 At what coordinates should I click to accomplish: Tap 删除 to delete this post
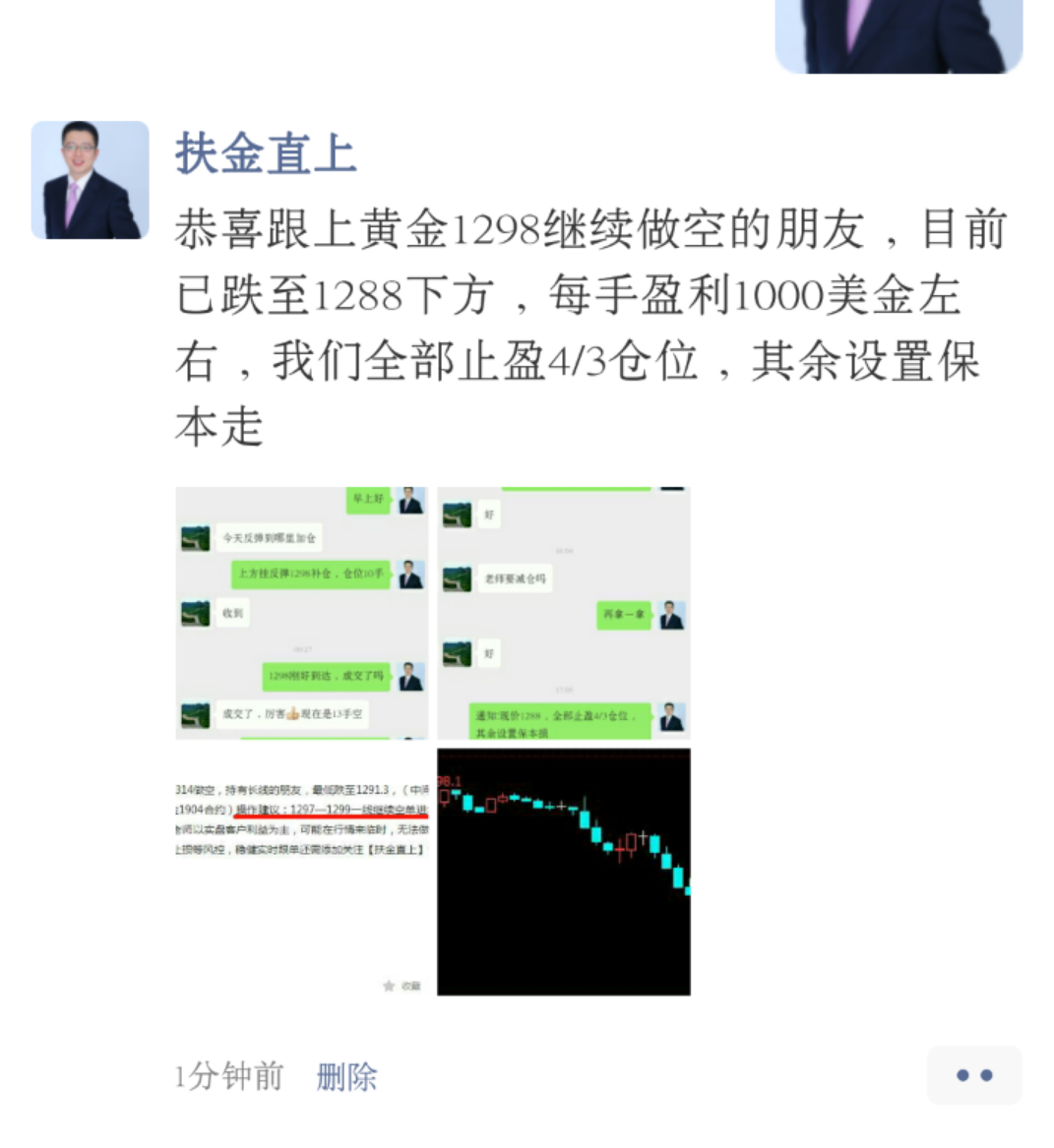point(346,1076)
